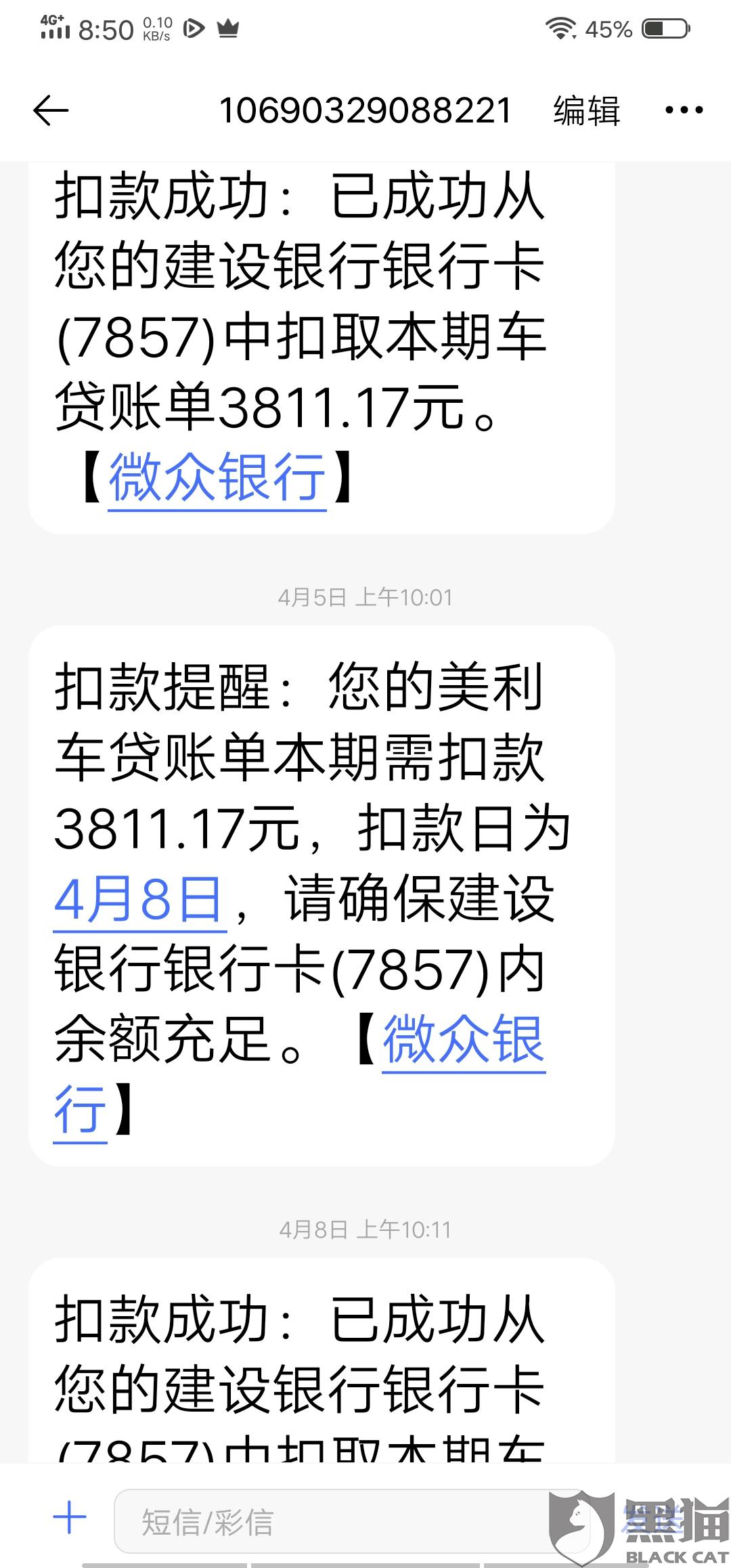The image size is (731, 1568).
Task: Tap the 编辑 edit button
Action: [x=586, y=110]
